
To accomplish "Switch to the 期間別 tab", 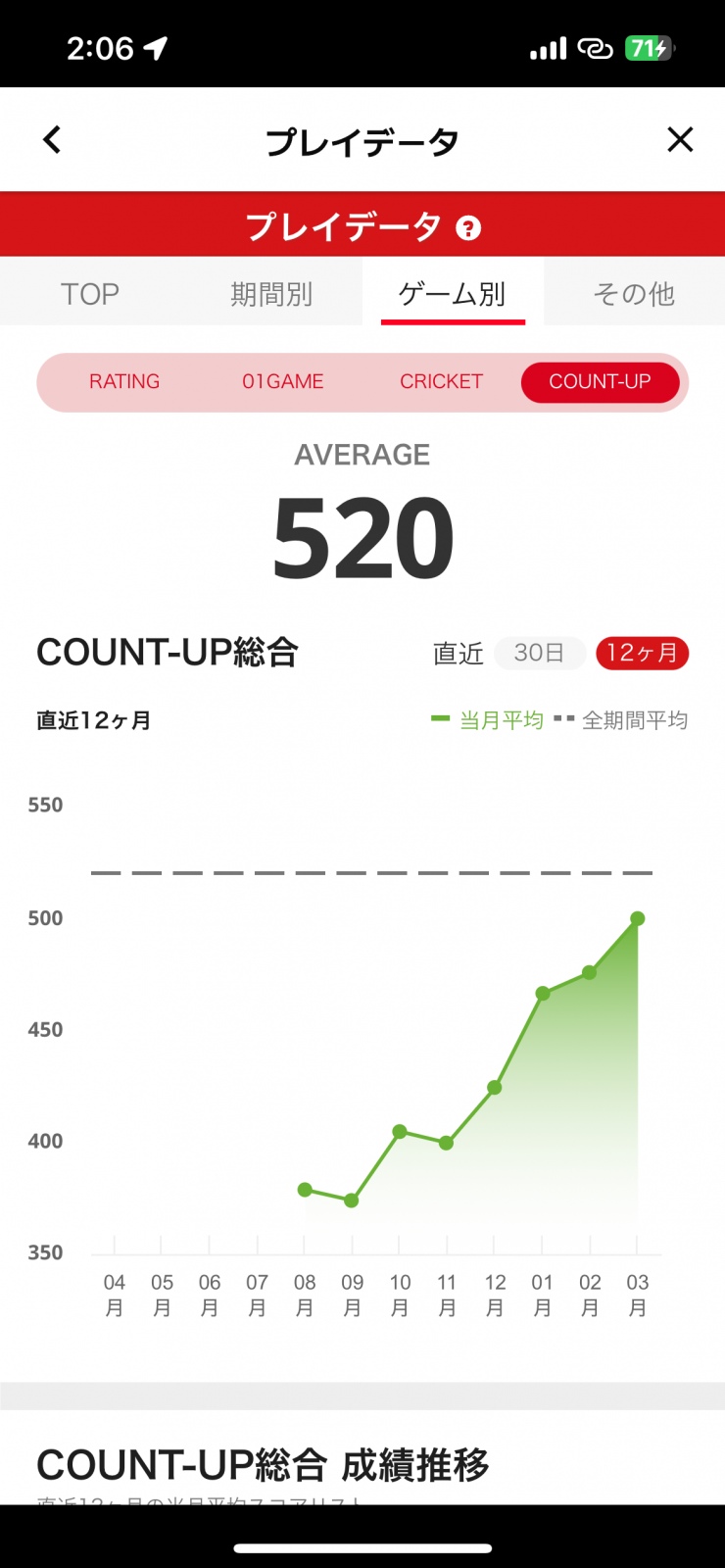I will pos(271,294).
